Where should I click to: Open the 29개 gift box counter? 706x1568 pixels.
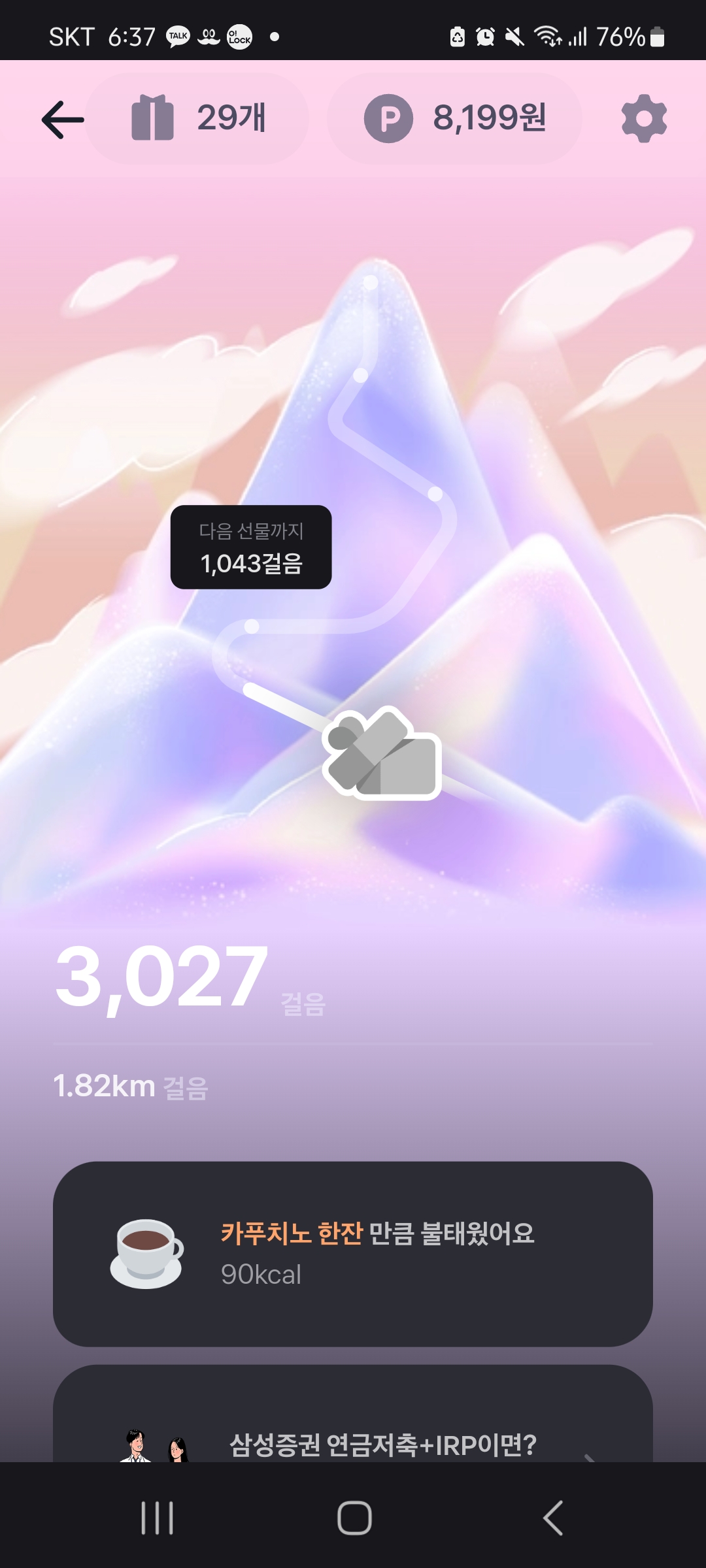[197, 118]
